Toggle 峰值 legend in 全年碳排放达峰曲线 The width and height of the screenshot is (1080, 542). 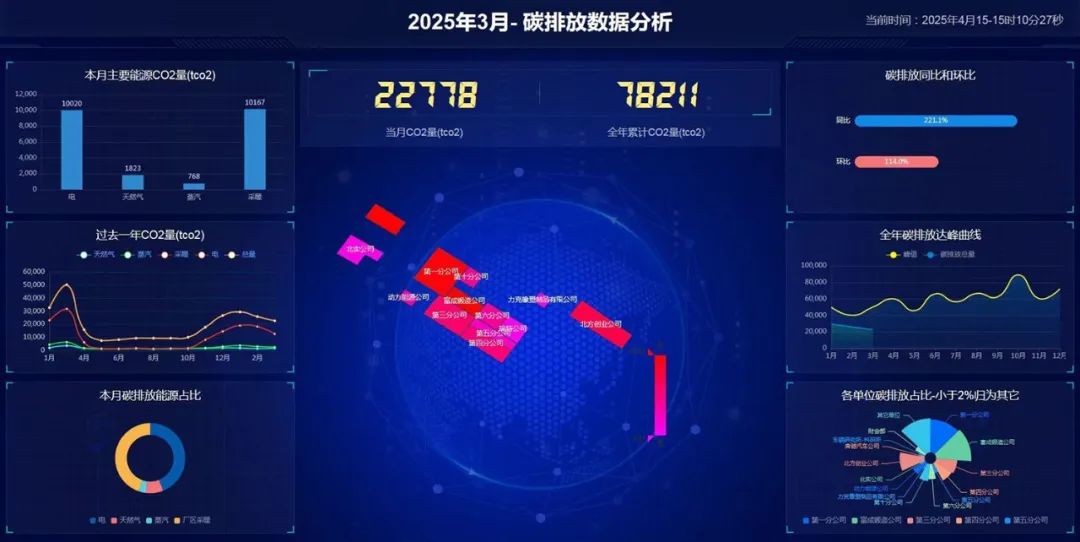tap(902, 254)
